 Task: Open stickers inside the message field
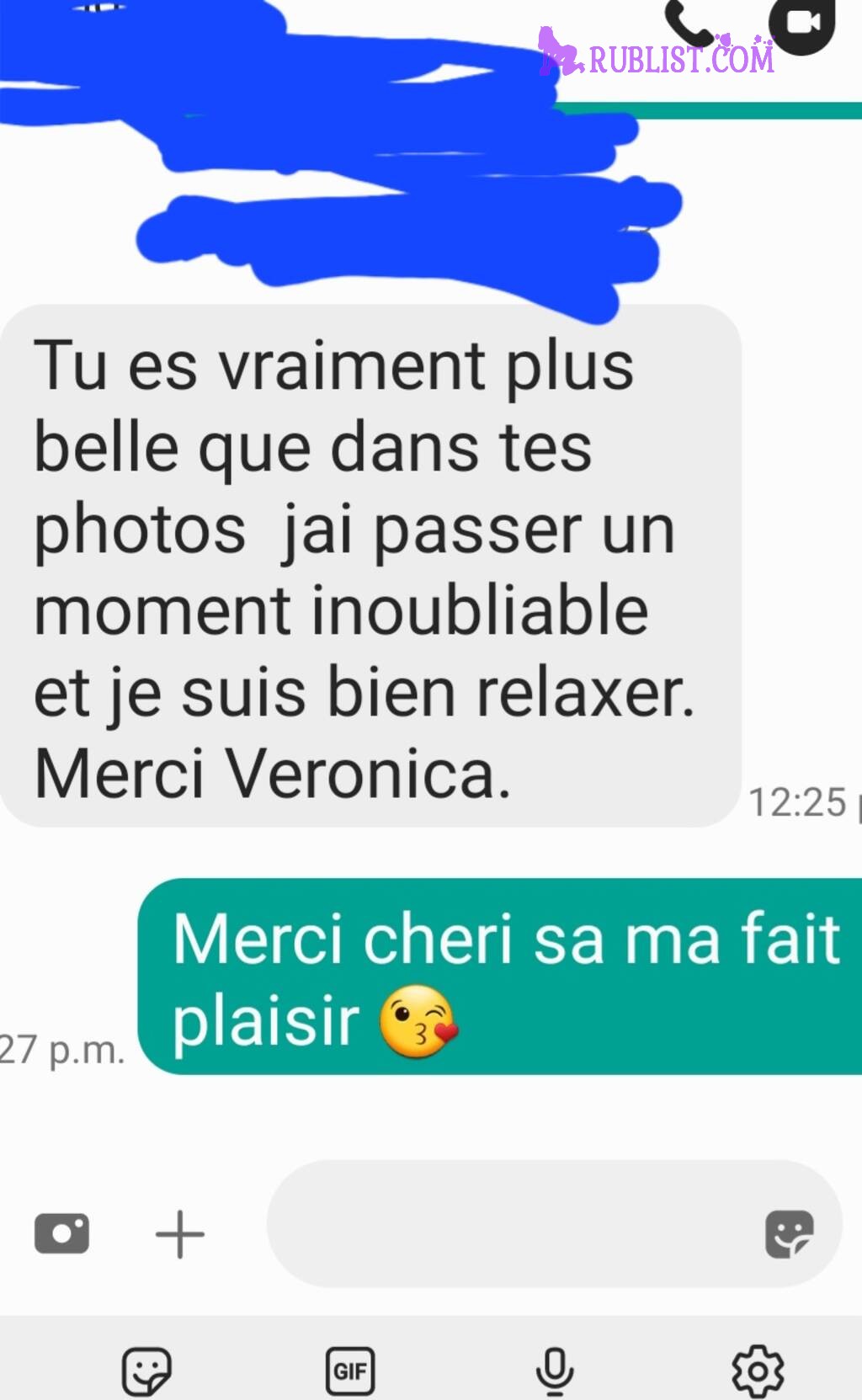coord(789,1234)
